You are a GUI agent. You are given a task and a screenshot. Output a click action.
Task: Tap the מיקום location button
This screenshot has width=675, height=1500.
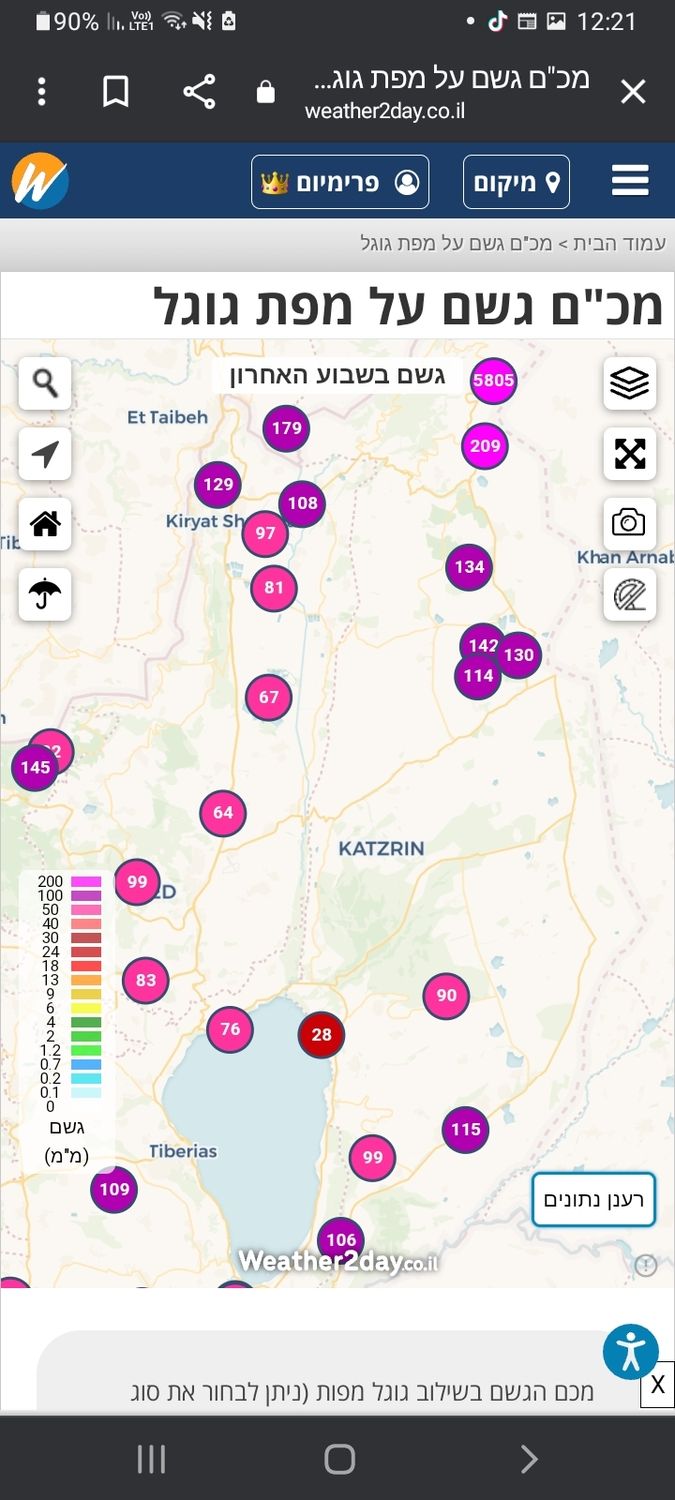(x=516, y=182)
